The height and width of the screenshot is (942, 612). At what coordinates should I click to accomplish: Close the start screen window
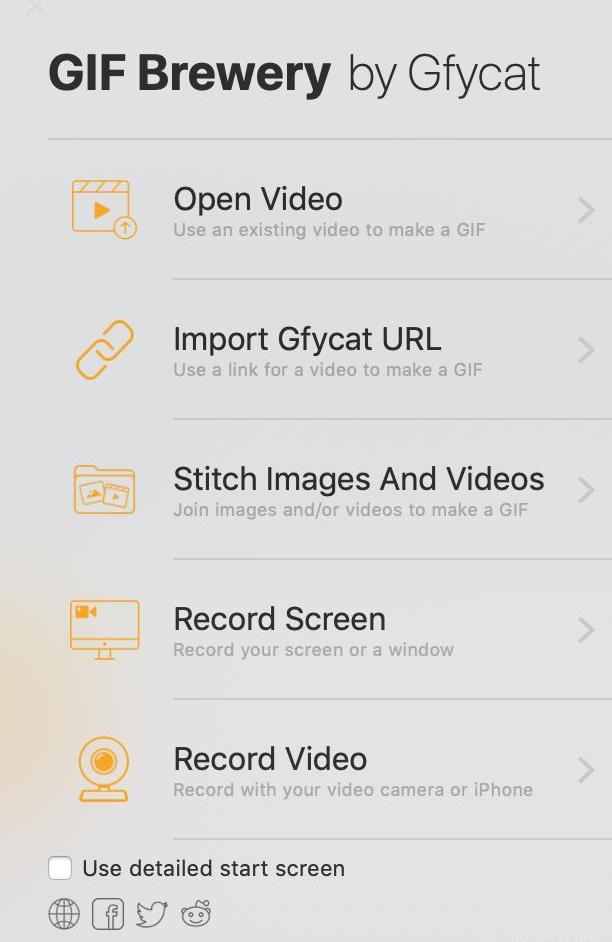pyautogui.click(x=36, y=8)
